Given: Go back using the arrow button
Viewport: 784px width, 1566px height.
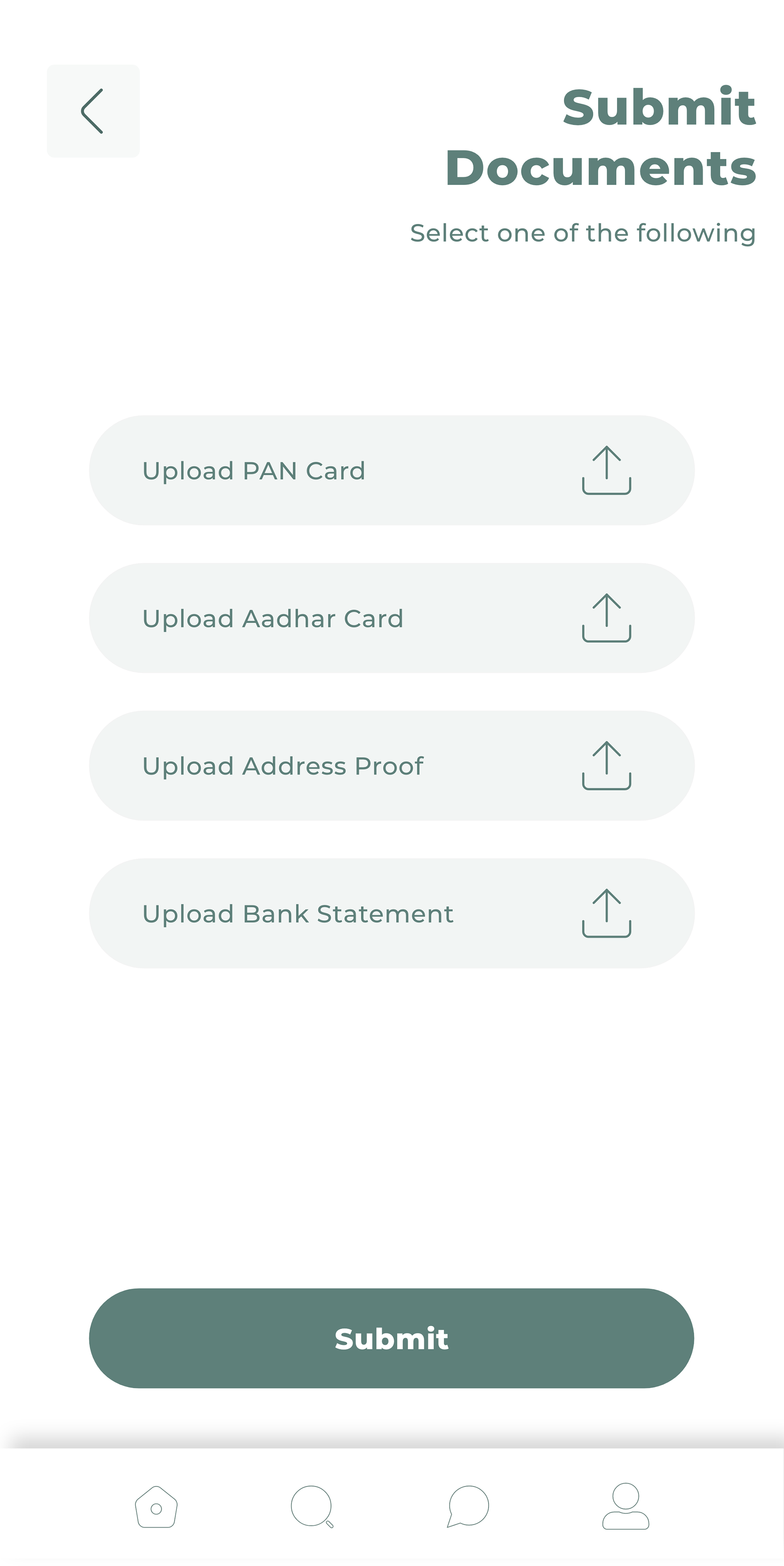Looking at the screenshot, I should 93,111.
